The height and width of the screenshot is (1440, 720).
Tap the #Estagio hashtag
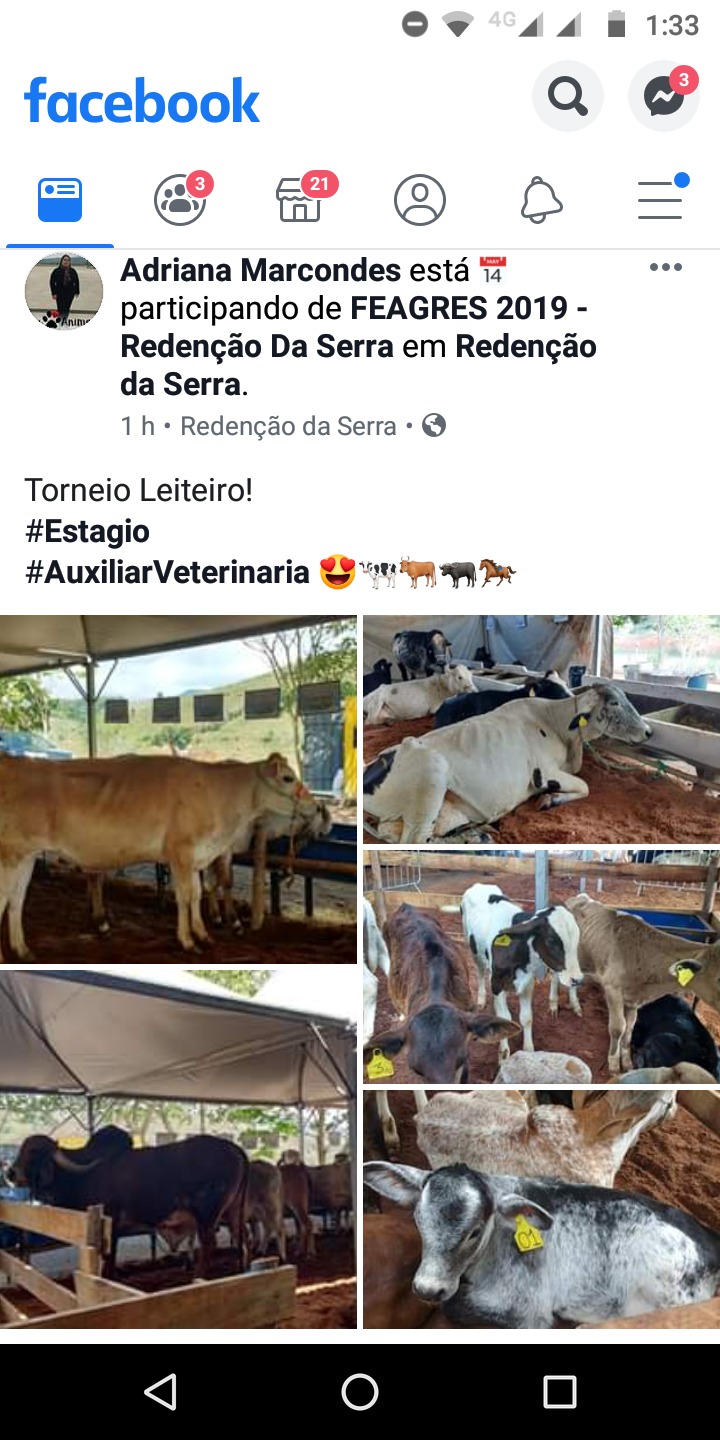[87, 531]
